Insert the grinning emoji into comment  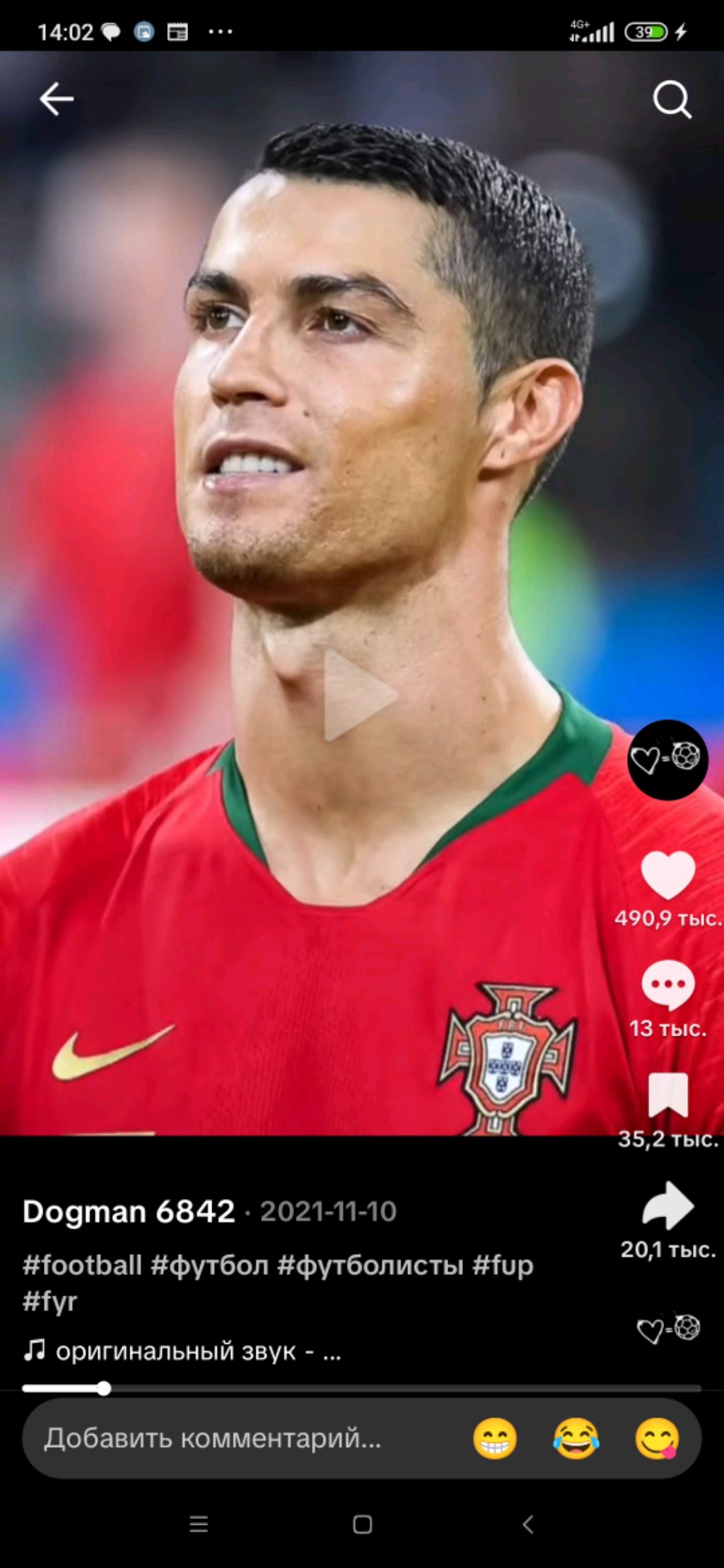click(495, 1439)
